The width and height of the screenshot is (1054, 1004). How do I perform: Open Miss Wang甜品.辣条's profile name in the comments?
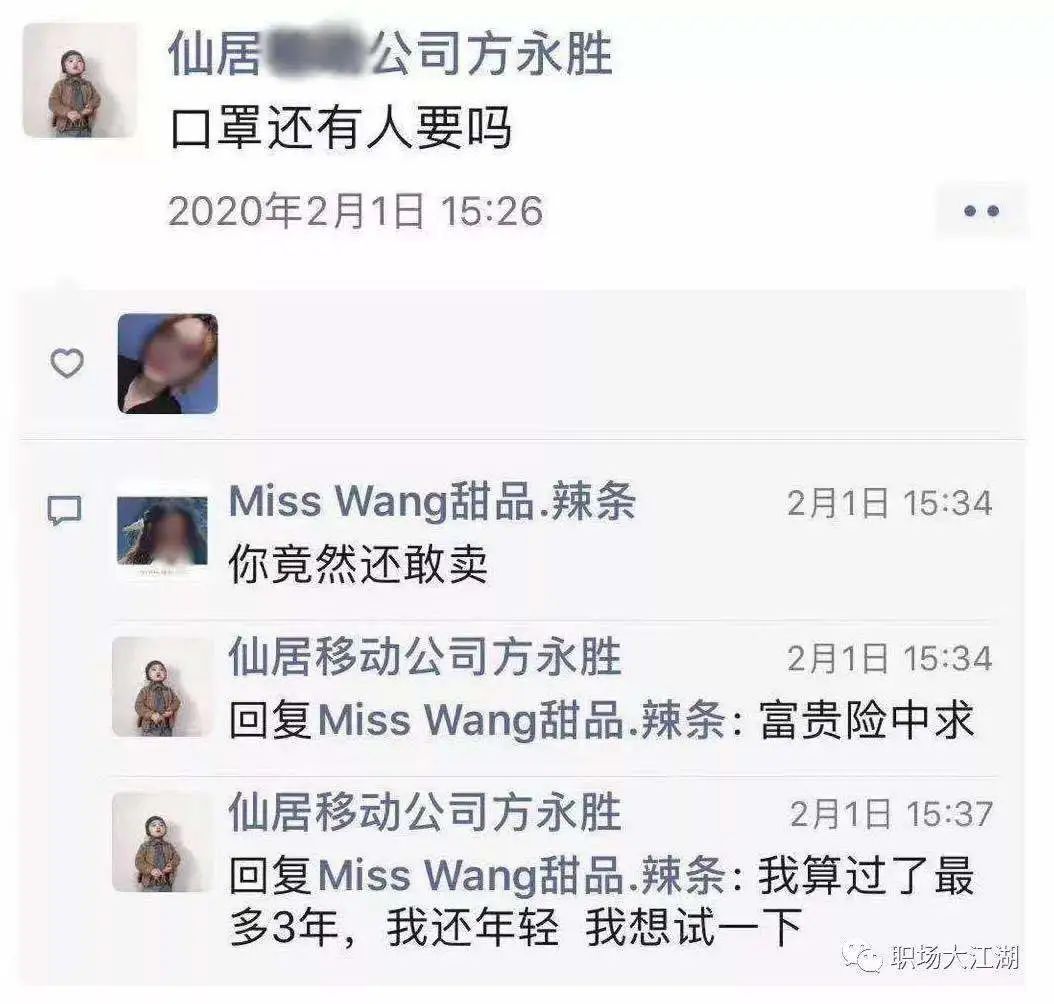coord(432,502)
